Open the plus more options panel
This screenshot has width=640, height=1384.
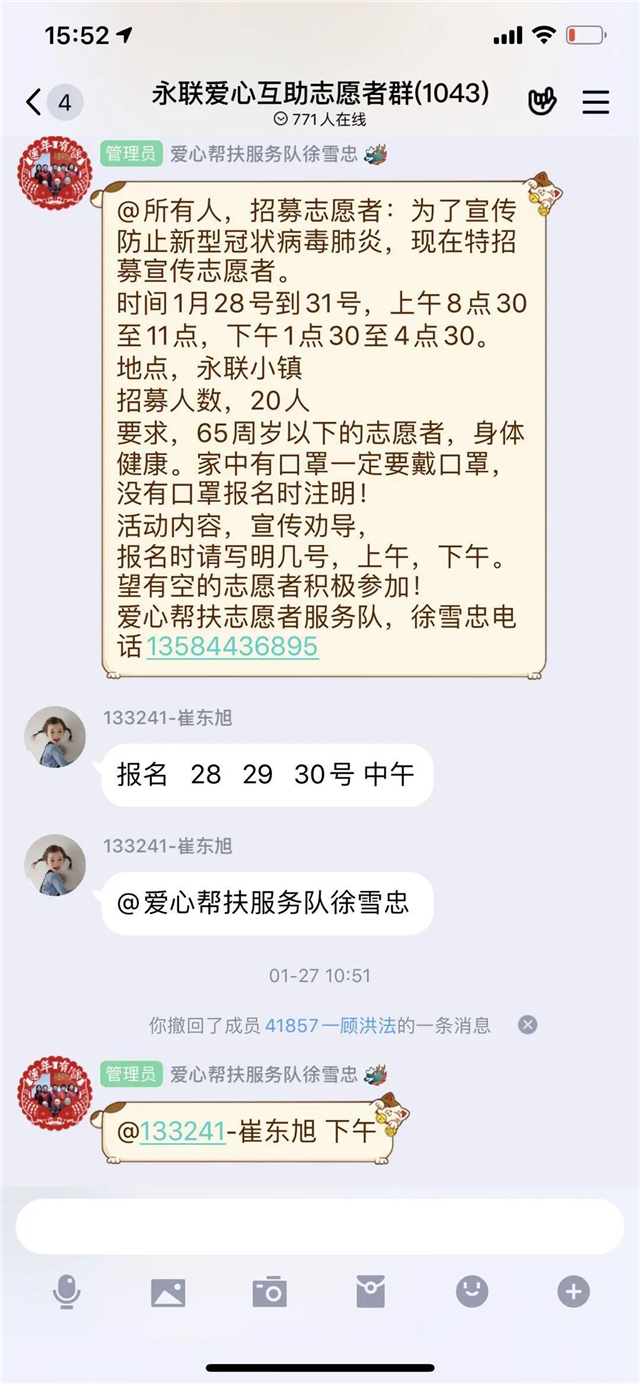[x=573, y=1292]
